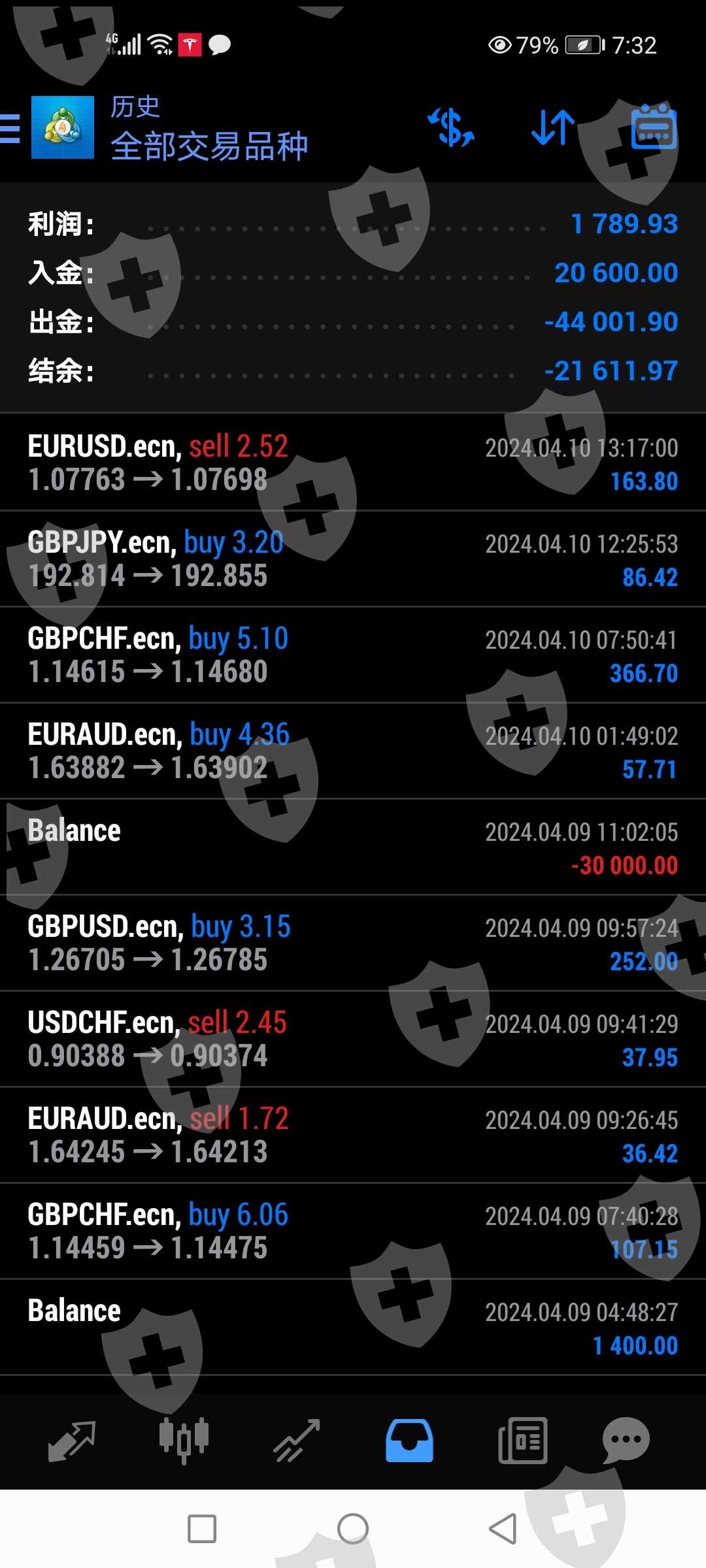Open the Chat messages tab
The width and height of the screenshot is (706, 1568).
click(x=626, y=1441)
